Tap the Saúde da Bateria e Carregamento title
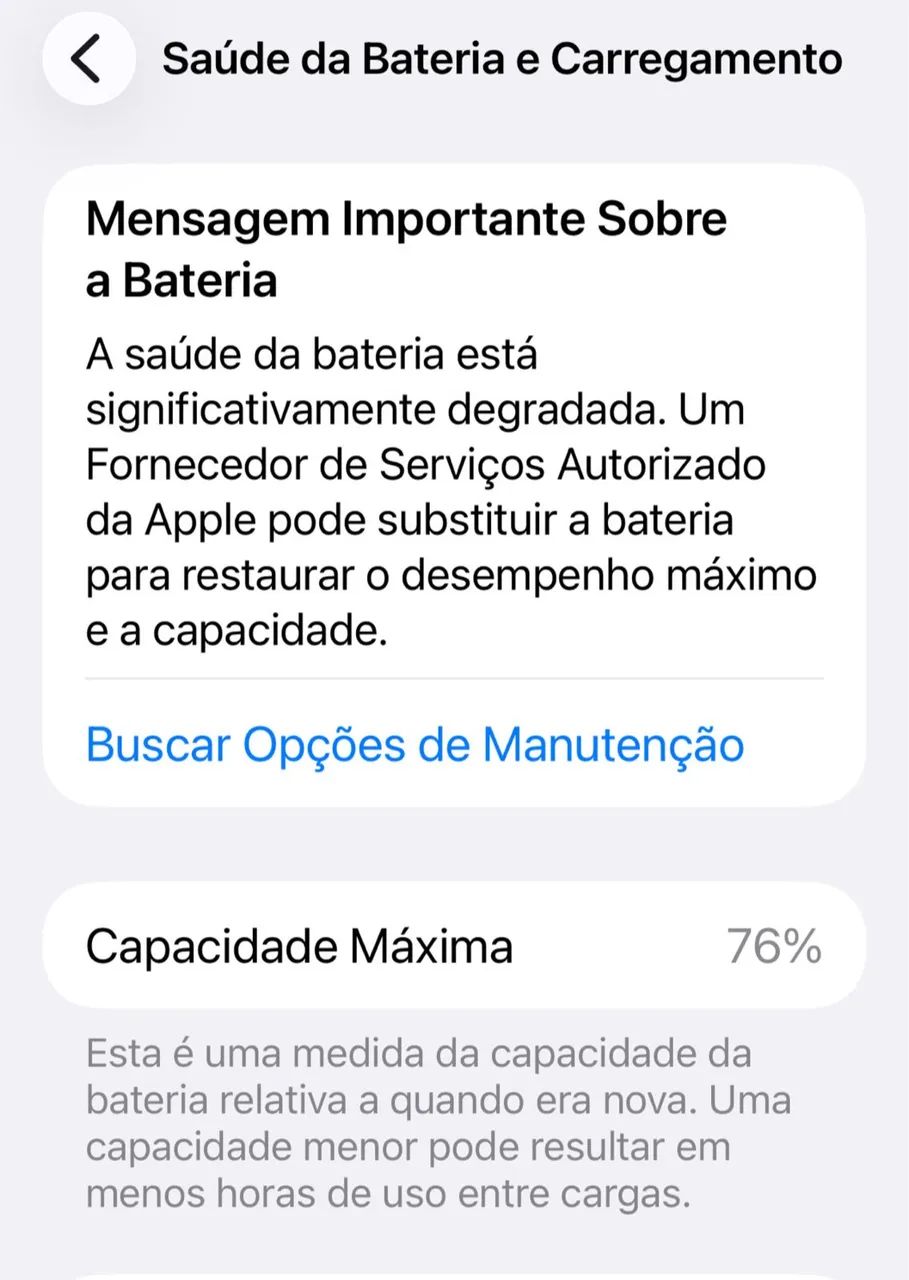This screenshot has width=909, height=1280. (x=503, y=58)
